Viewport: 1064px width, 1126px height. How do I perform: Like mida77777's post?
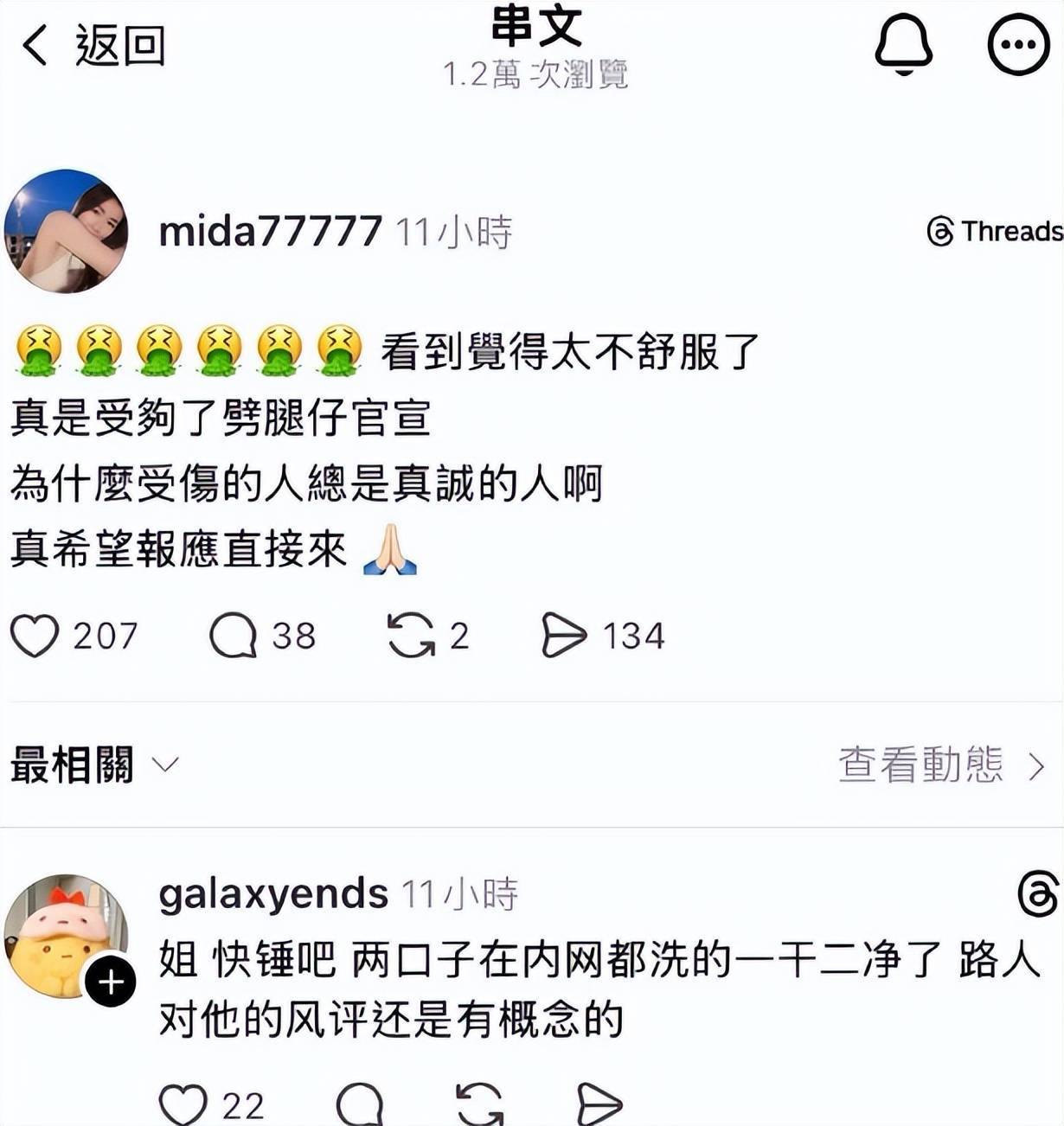click(35, 636)
